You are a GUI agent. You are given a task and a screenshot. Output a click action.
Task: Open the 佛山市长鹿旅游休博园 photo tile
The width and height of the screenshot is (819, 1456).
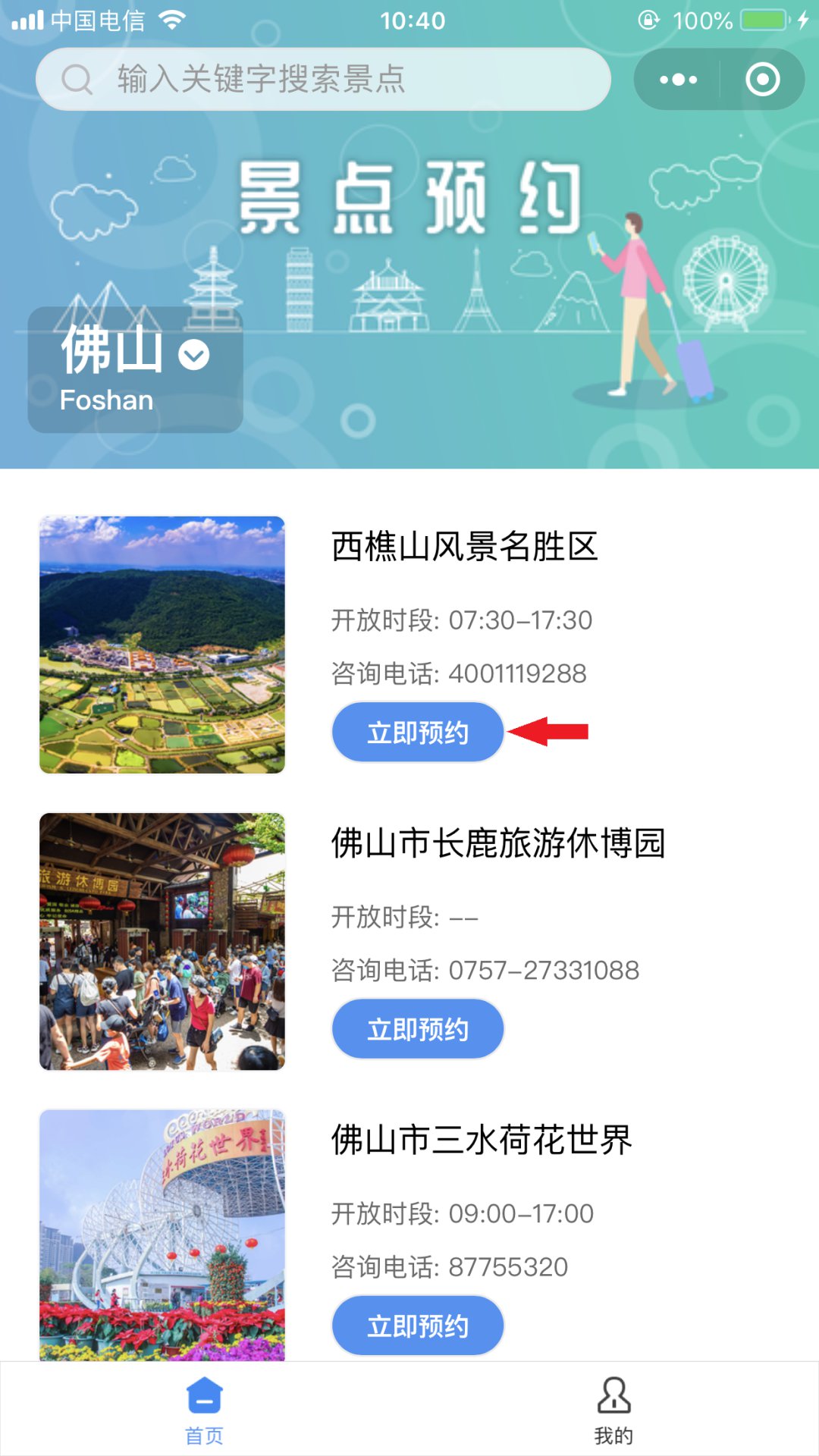[x=162, y=941]
